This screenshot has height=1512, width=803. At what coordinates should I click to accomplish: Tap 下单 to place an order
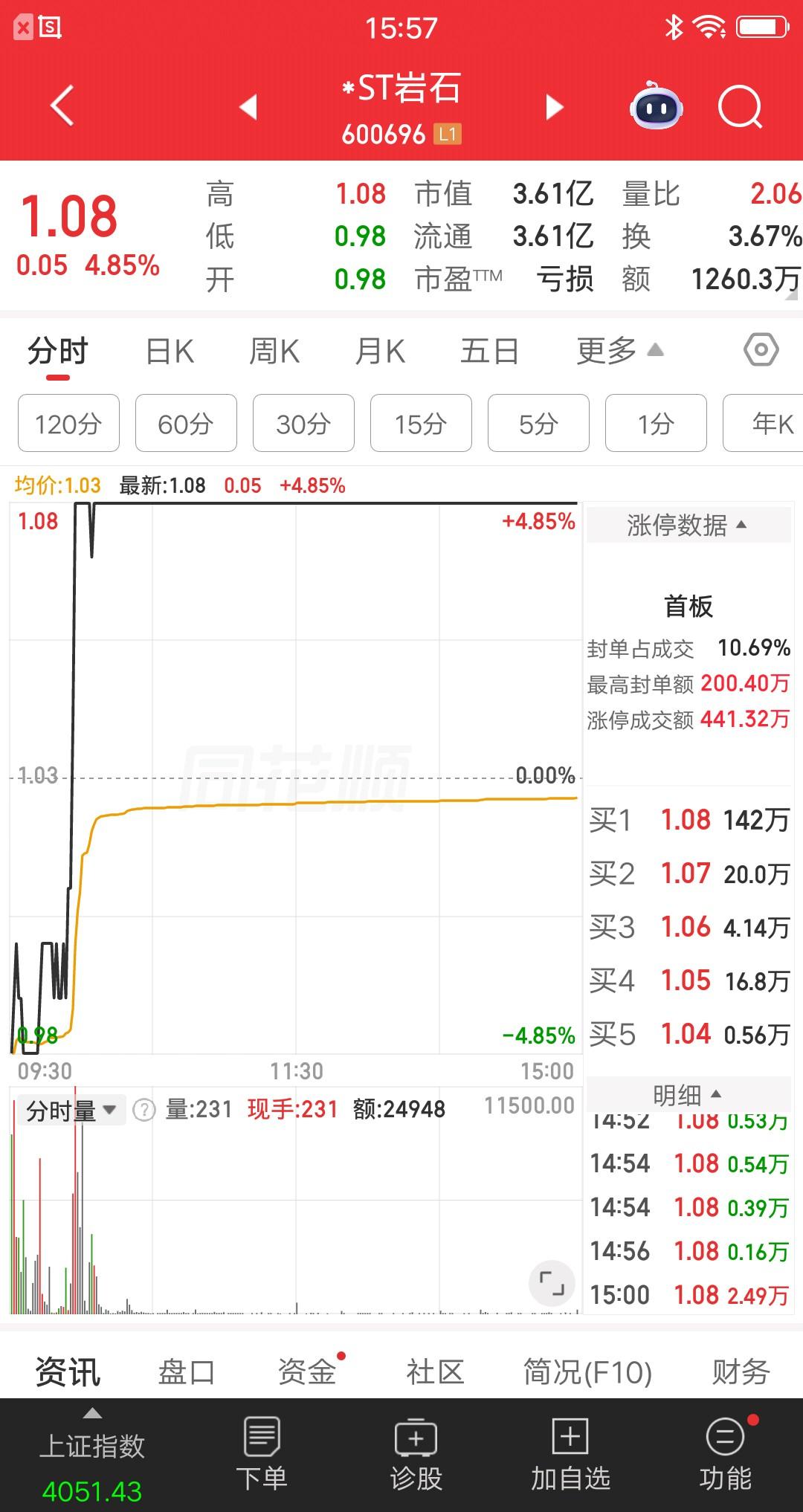point(262,1454)
